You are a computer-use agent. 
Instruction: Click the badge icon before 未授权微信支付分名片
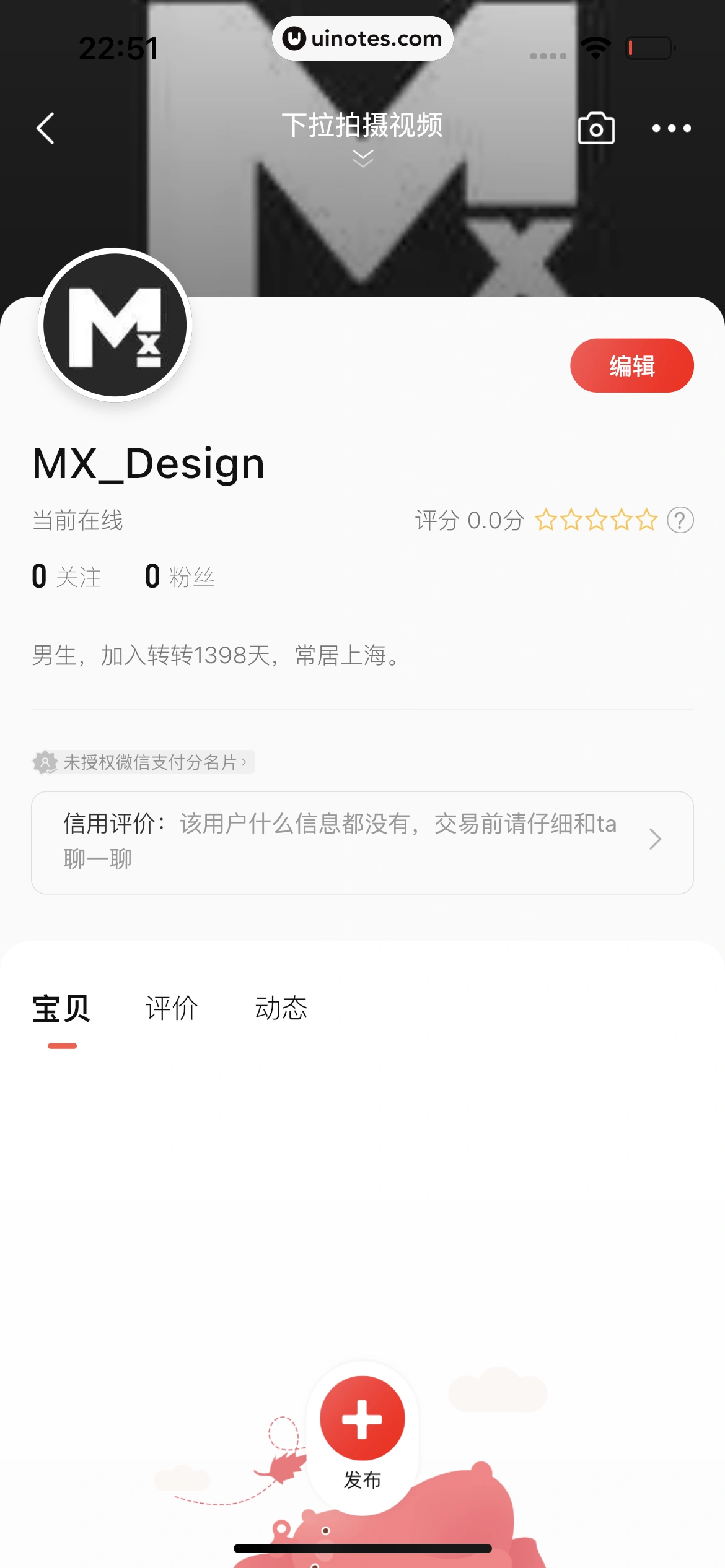(45, 762)
